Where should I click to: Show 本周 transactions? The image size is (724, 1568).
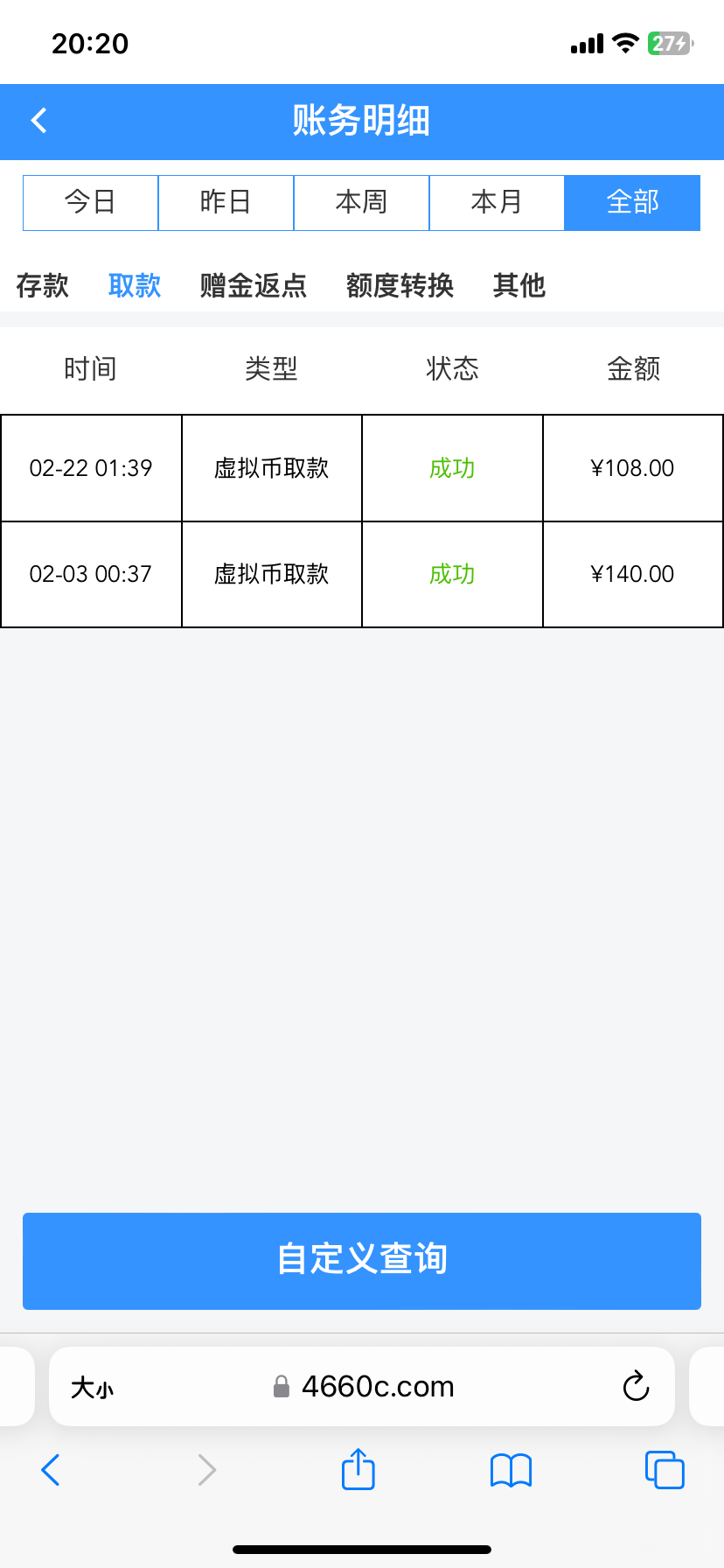[x=361, y=202]
